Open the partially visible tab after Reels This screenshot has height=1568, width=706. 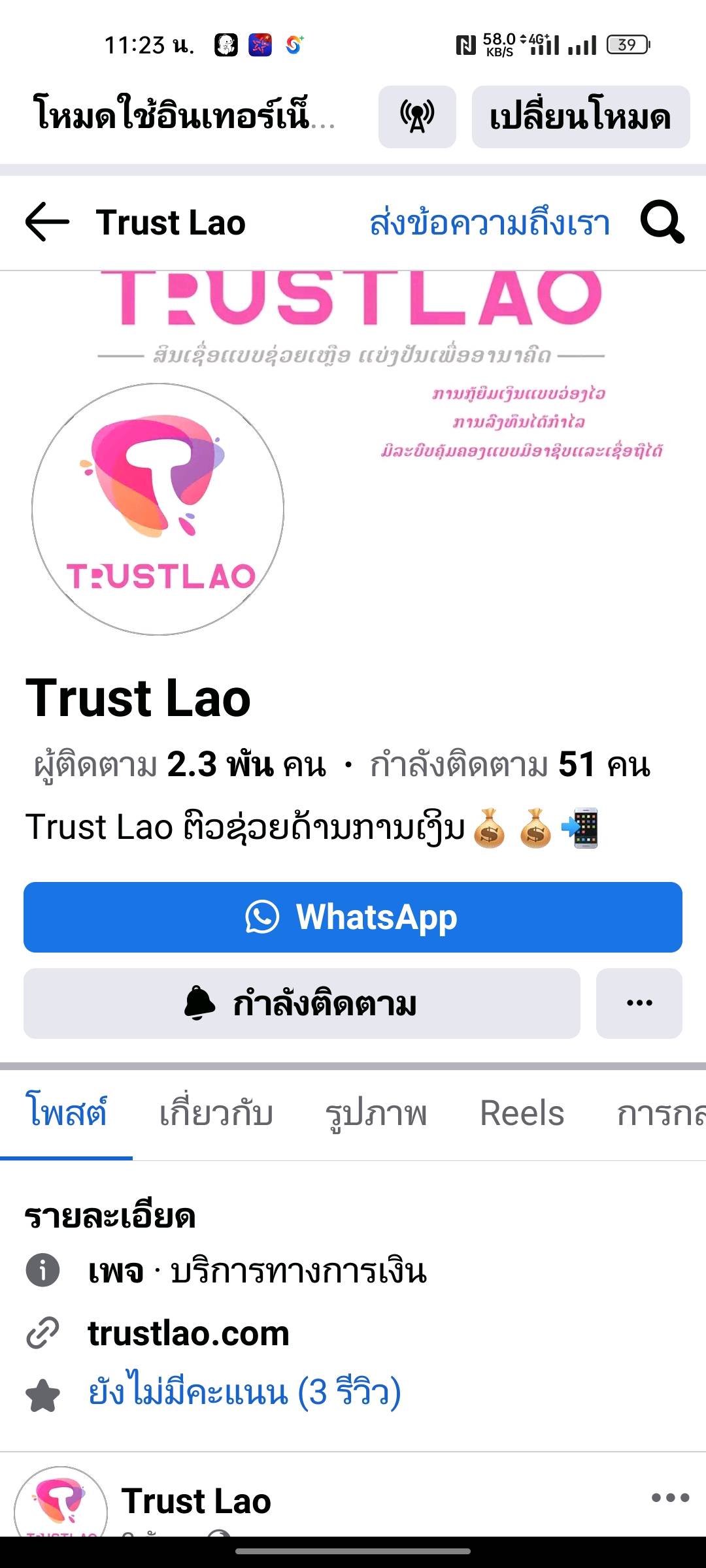coord(660,1113)
